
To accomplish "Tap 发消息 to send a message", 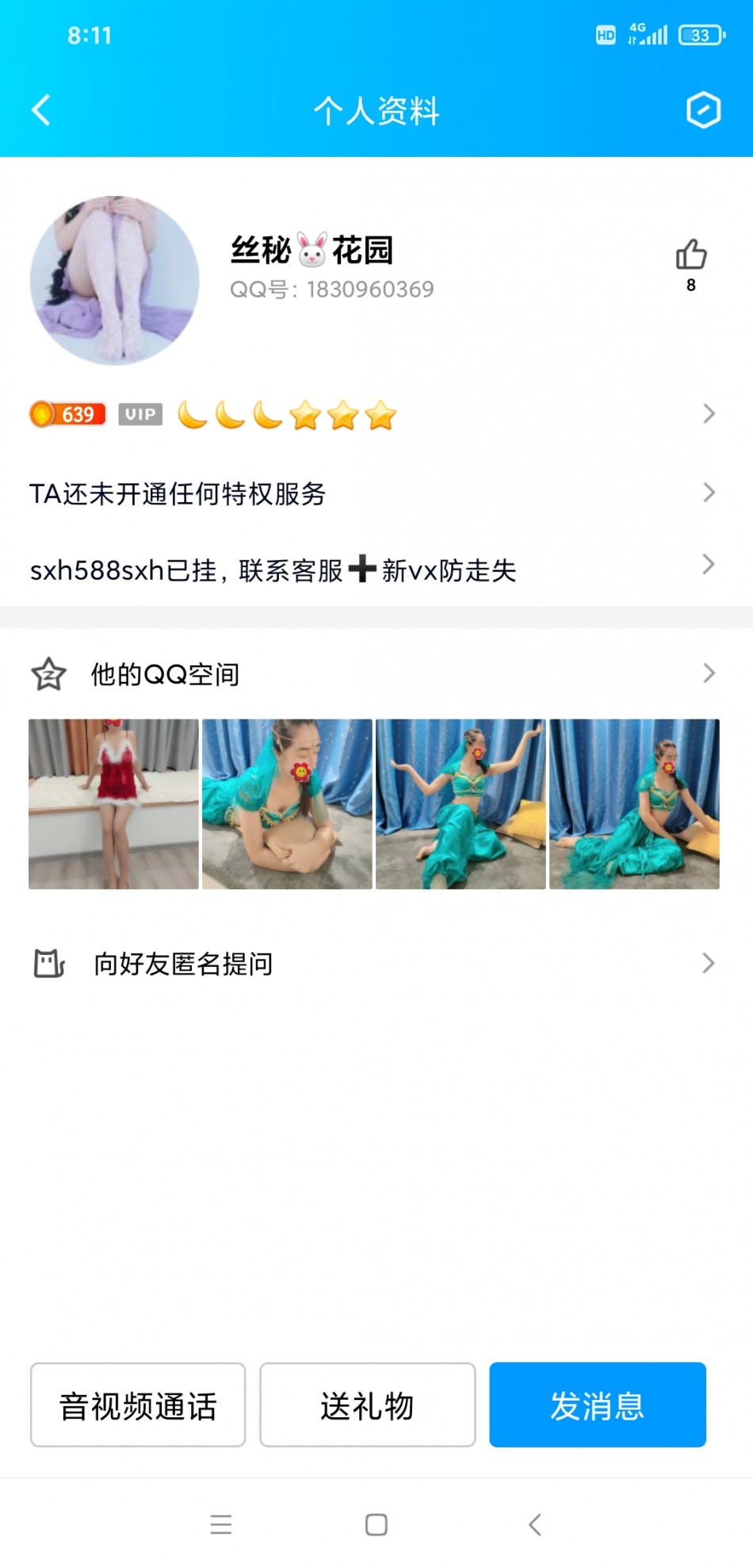I will [597, 1405].
